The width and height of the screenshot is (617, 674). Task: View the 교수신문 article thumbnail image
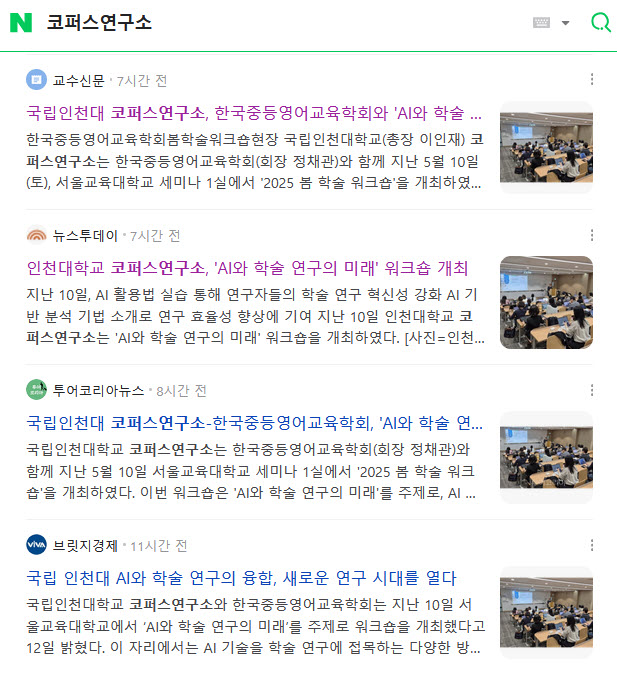546,146
